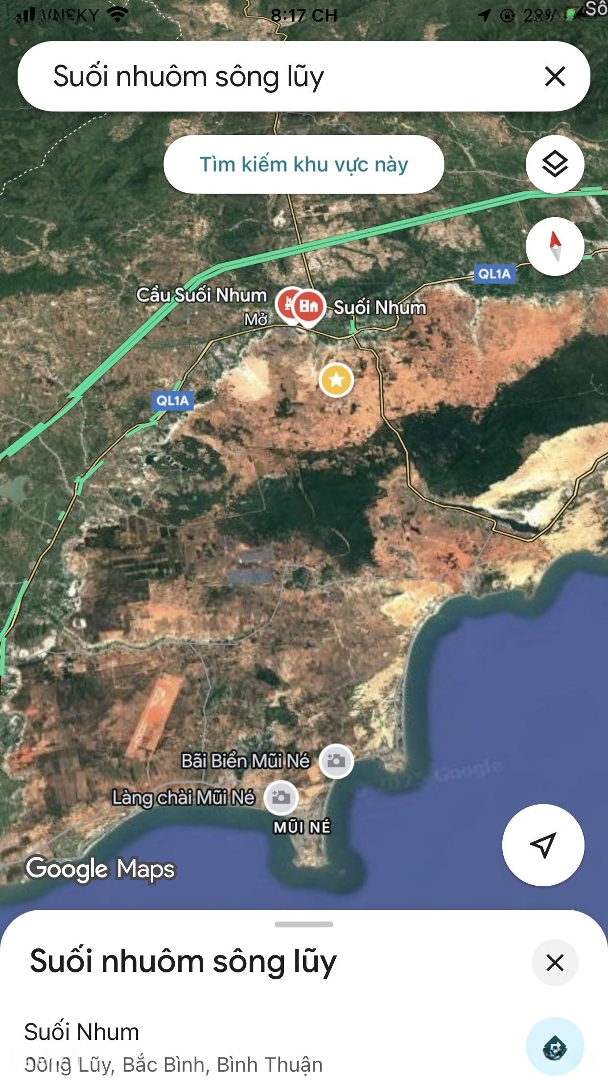Open the Làng chài Mũi Né marker
The image size is (608, 1080).
coord(281,797)
